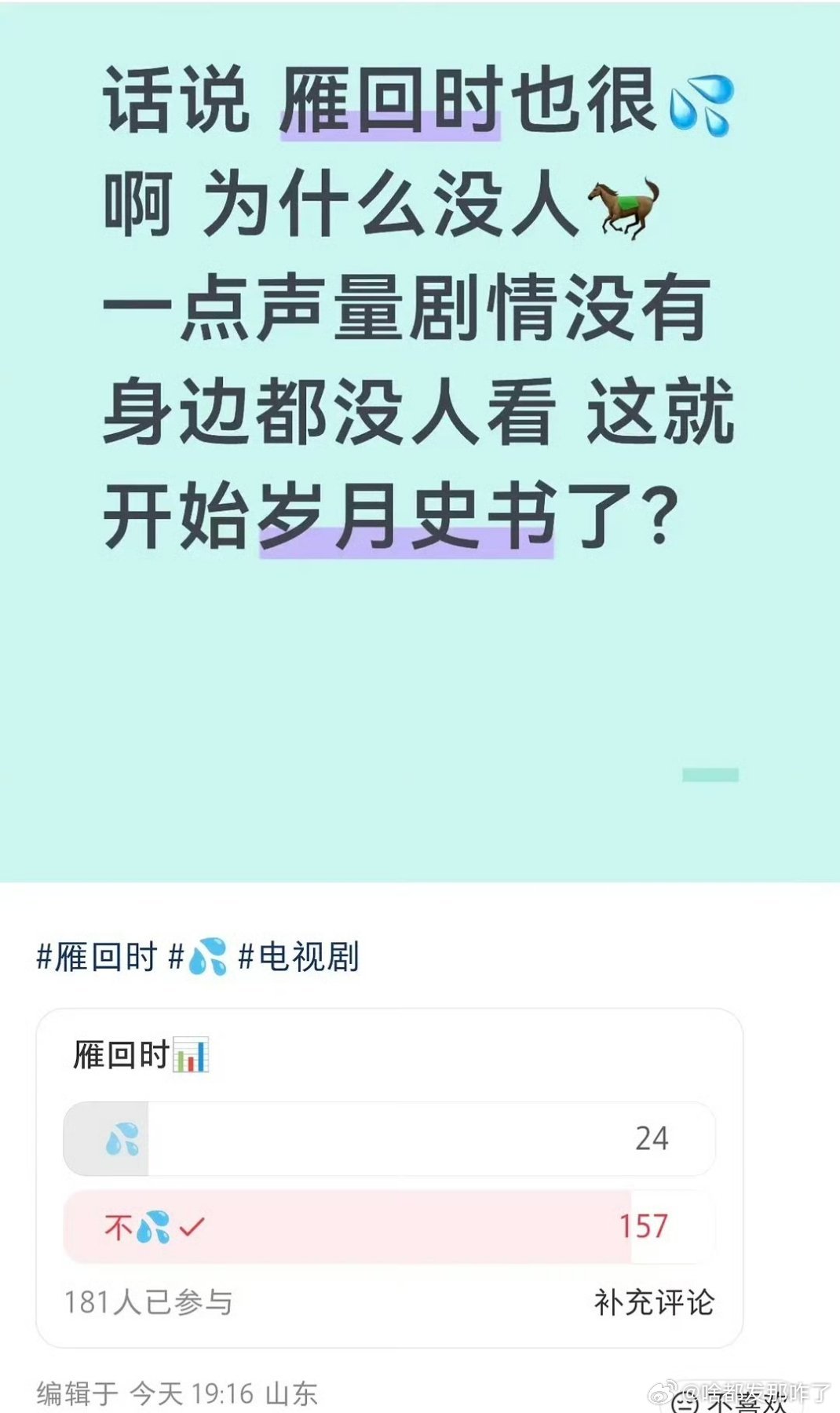Click the droplets emoji inside the 不💦 option
This screenshot has height=1413, width=840.
155,1226
